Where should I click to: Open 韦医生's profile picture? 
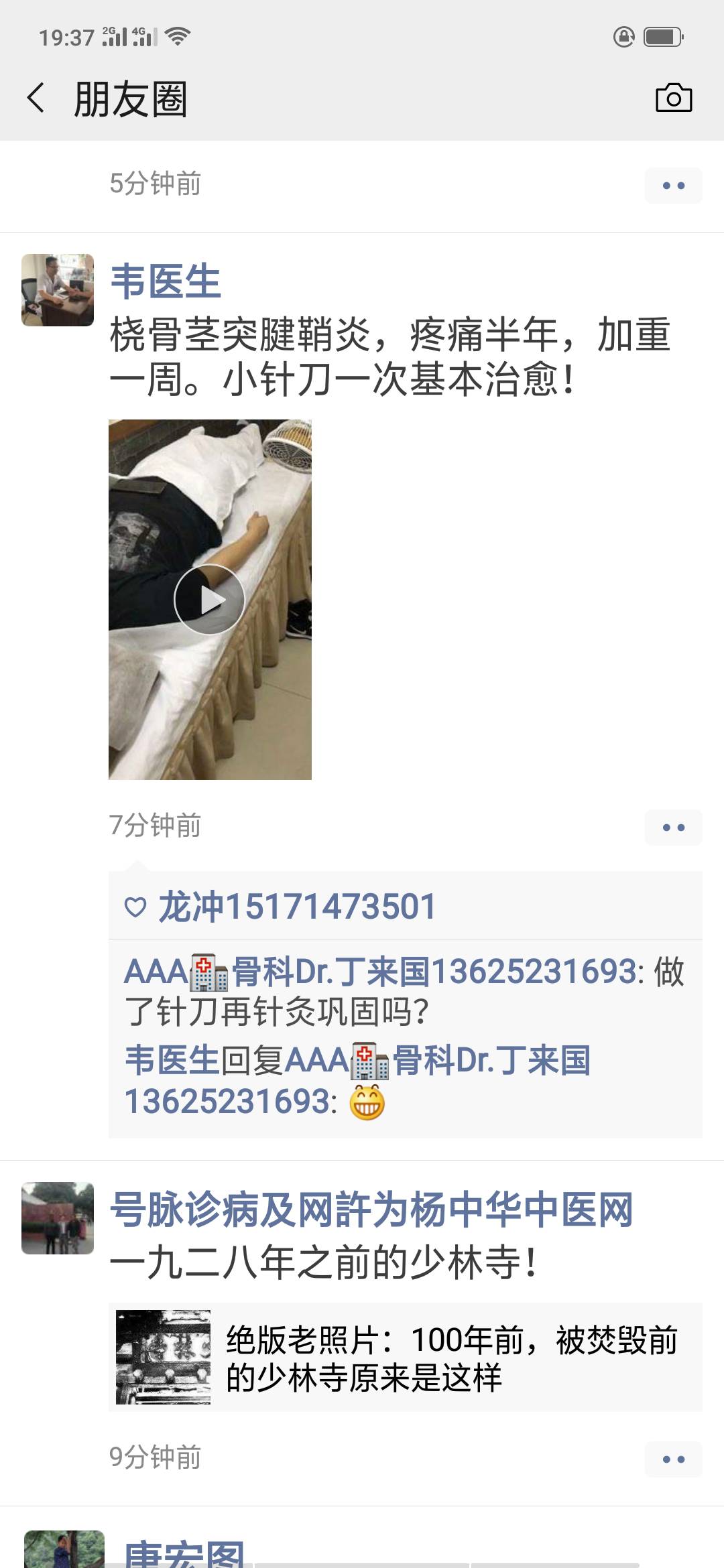(58, 290)
